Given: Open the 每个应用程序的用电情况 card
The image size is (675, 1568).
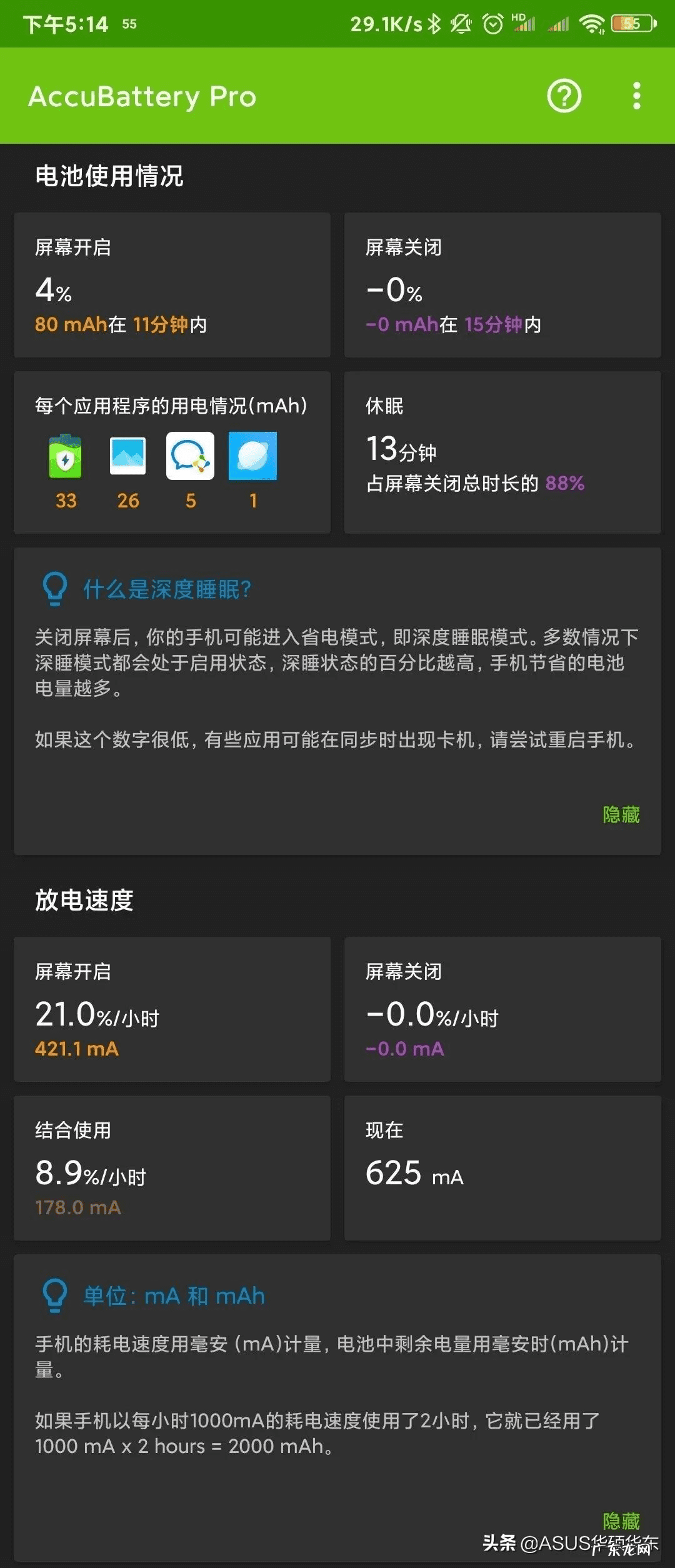Looking at the screenshot, I should [172, 452].
